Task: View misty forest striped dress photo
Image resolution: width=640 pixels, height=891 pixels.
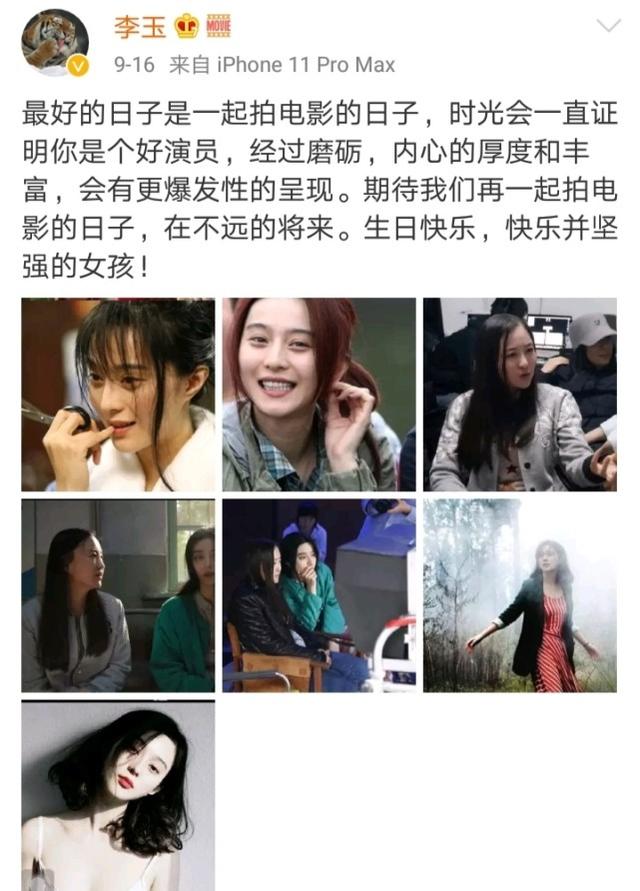Action: point(519,596)
